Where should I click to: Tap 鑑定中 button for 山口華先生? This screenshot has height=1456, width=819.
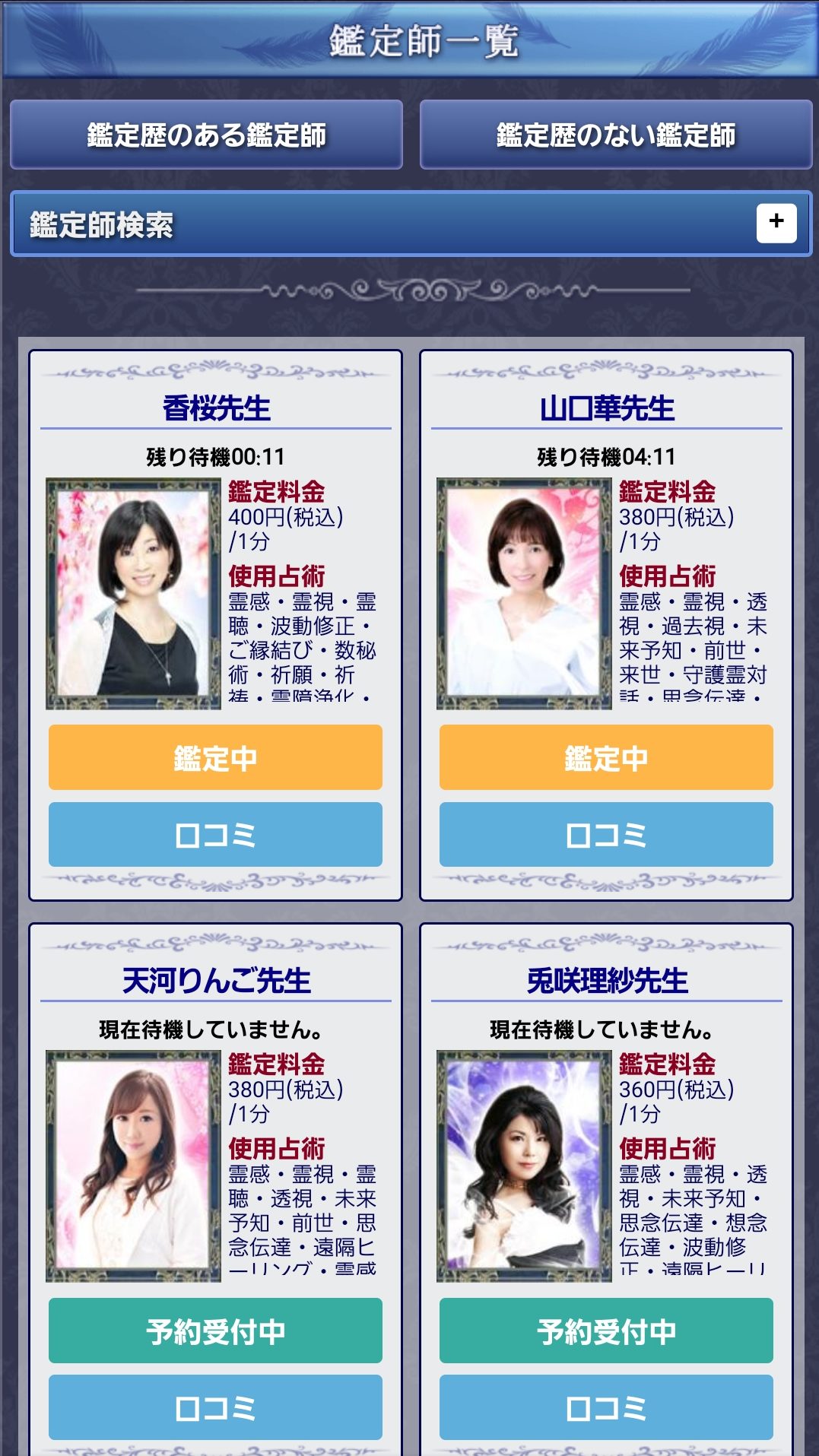tap(606, 757)
